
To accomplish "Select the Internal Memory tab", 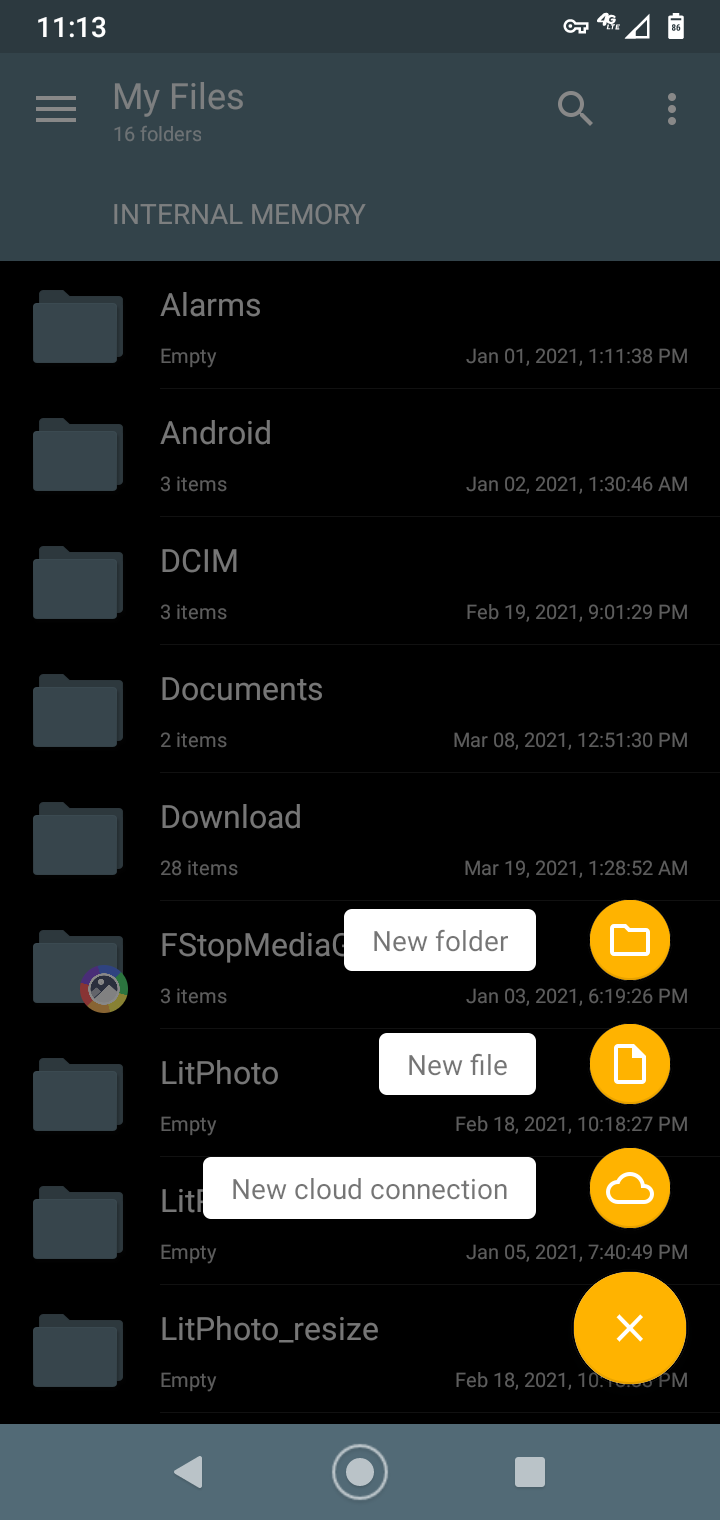I will [239, 214].
